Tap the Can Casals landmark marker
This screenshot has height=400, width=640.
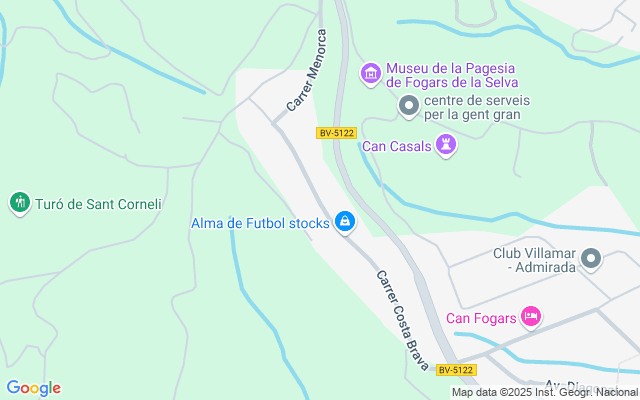pyautogui.click(x=446, y=147)
